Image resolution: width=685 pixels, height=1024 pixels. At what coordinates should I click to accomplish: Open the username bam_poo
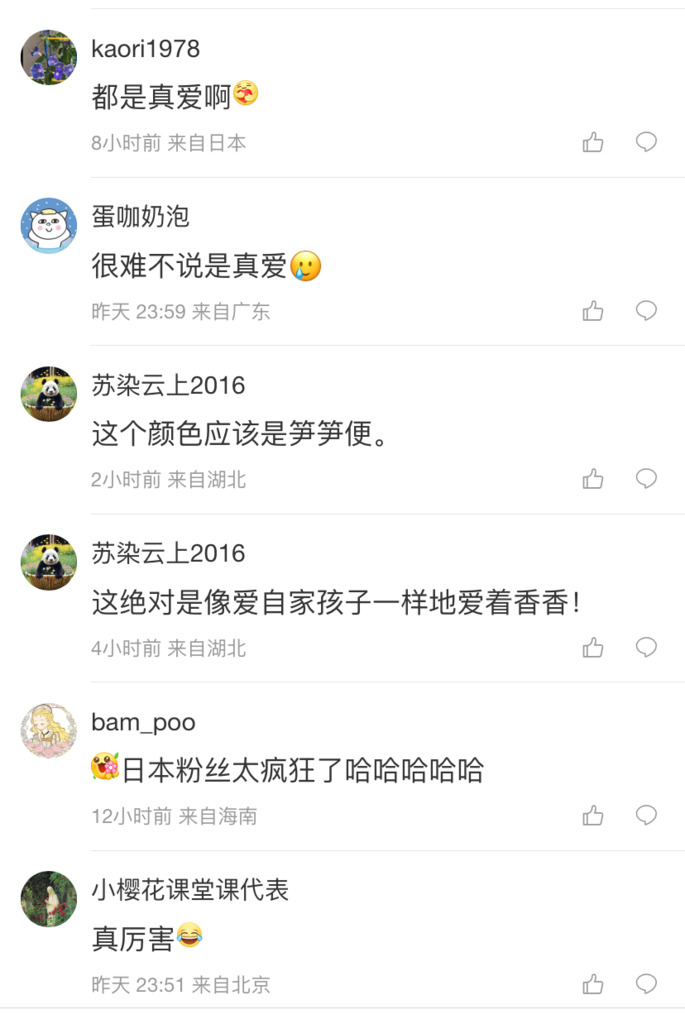[143, 721]
